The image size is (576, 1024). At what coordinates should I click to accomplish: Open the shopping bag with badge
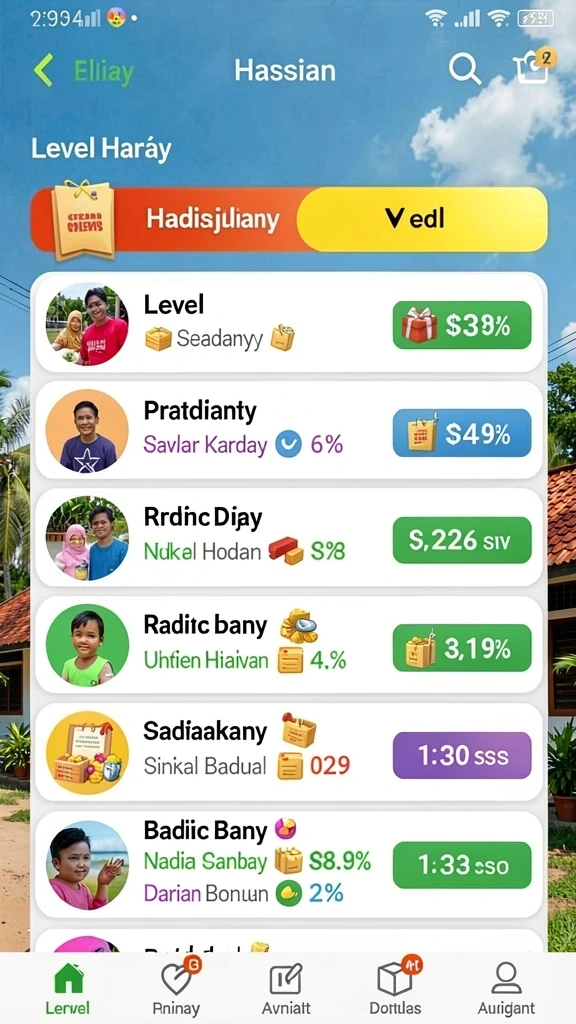point(533,66)
